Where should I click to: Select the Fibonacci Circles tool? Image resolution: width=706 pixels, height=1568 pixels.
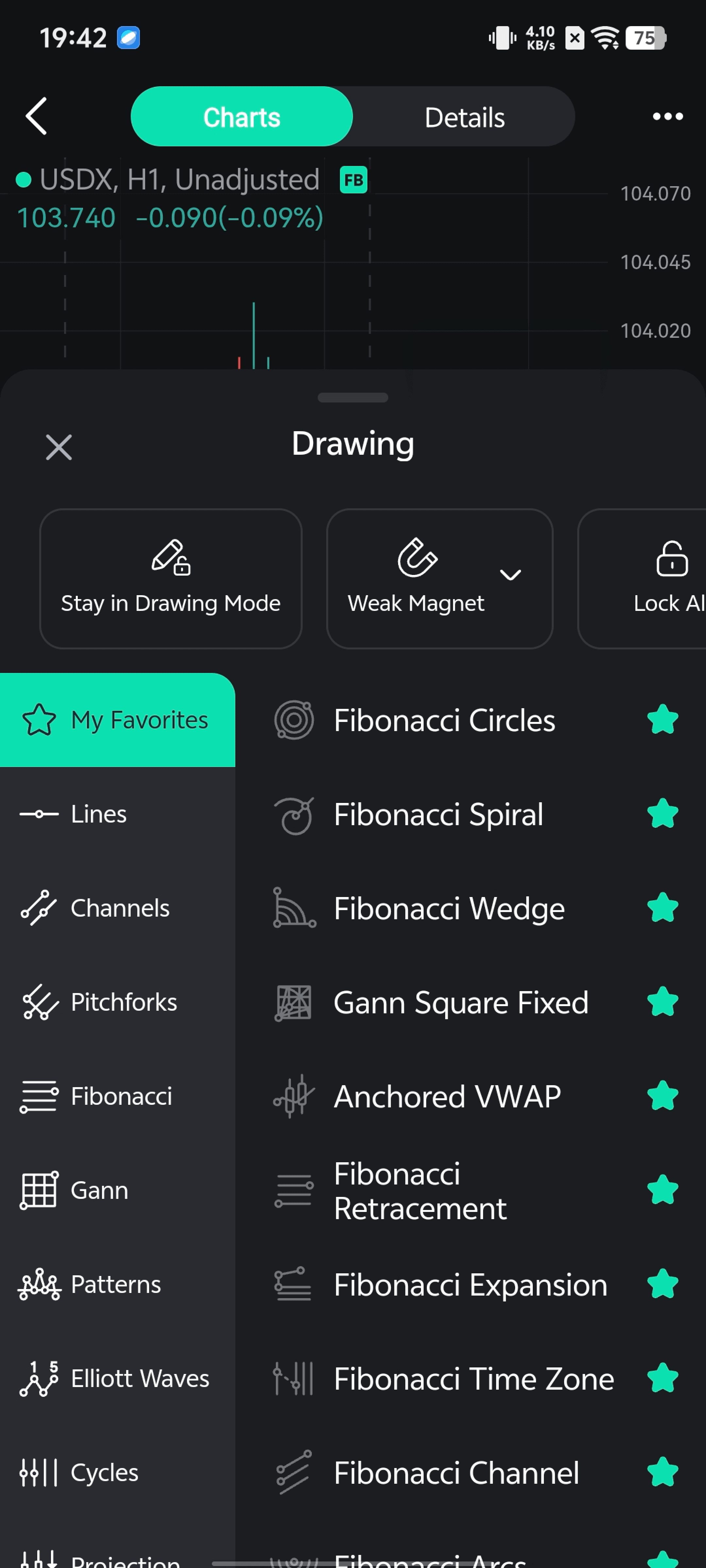click(444, 720)
